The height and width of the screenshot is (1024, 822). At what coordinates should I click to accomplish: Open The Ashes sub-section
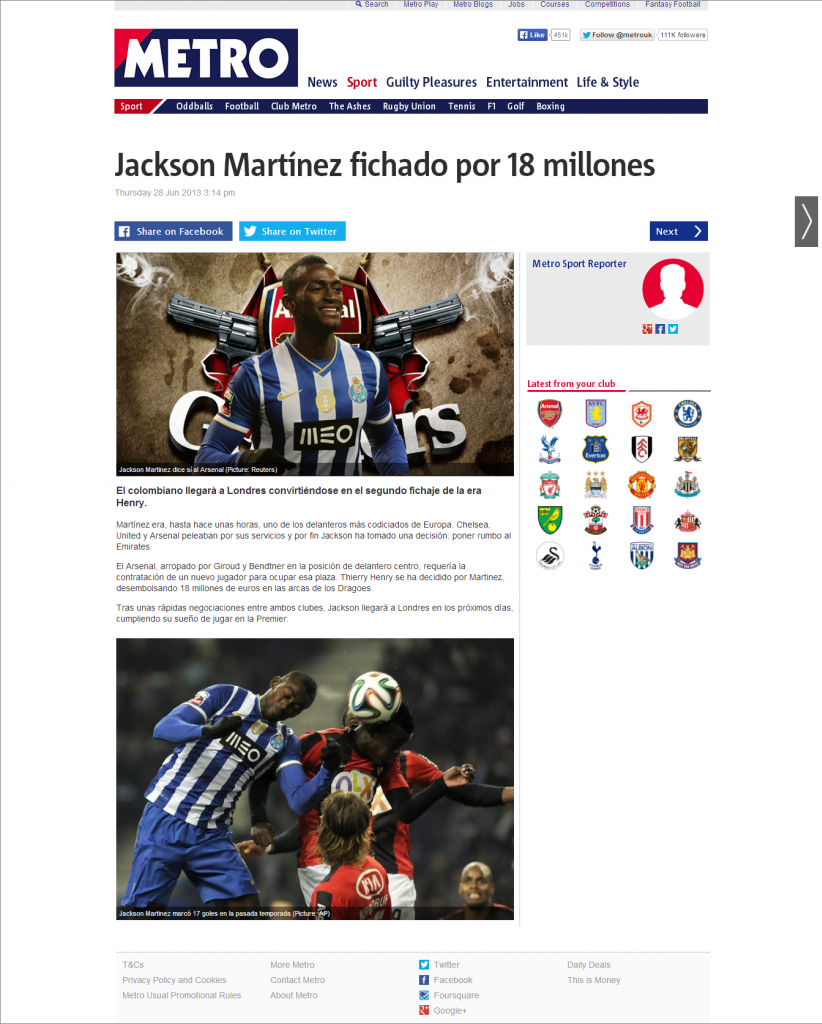pos(349,106)
